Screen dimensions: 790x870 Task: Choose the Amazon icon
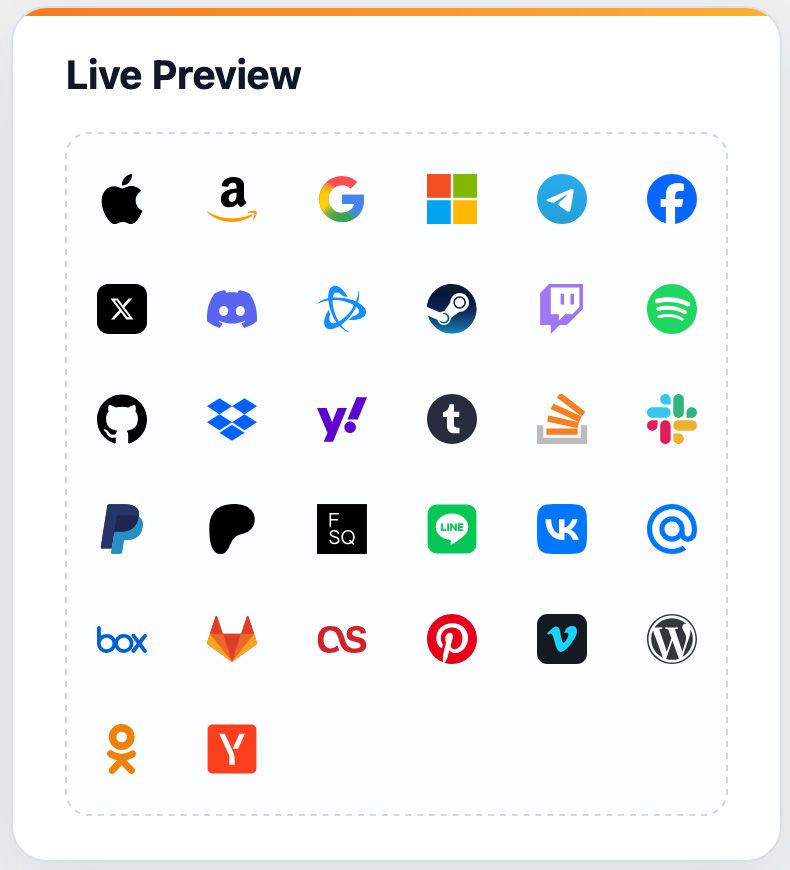point(232,199)
